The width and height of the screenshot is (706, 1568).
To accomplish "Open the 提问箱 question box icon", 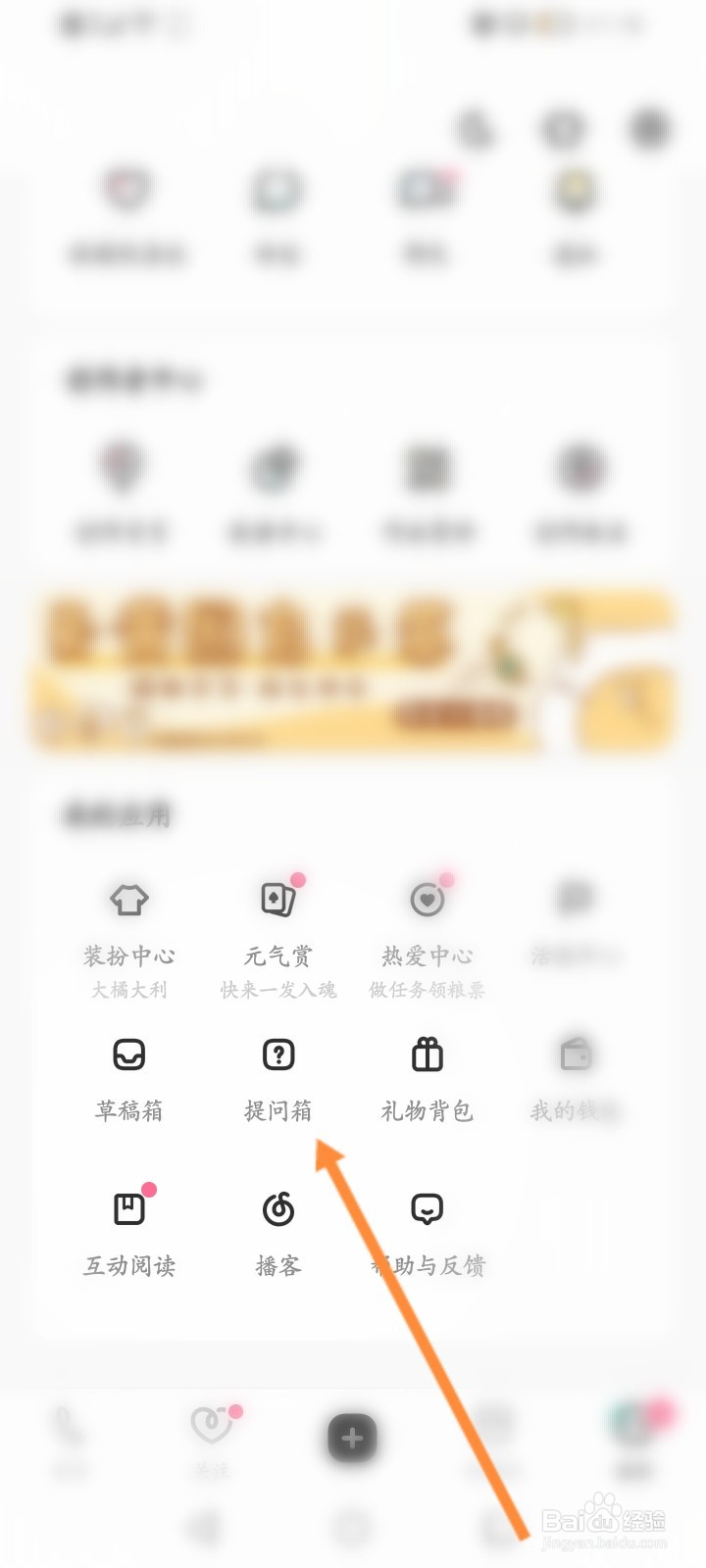I will pyautogui.click(x=277, y=1056).
